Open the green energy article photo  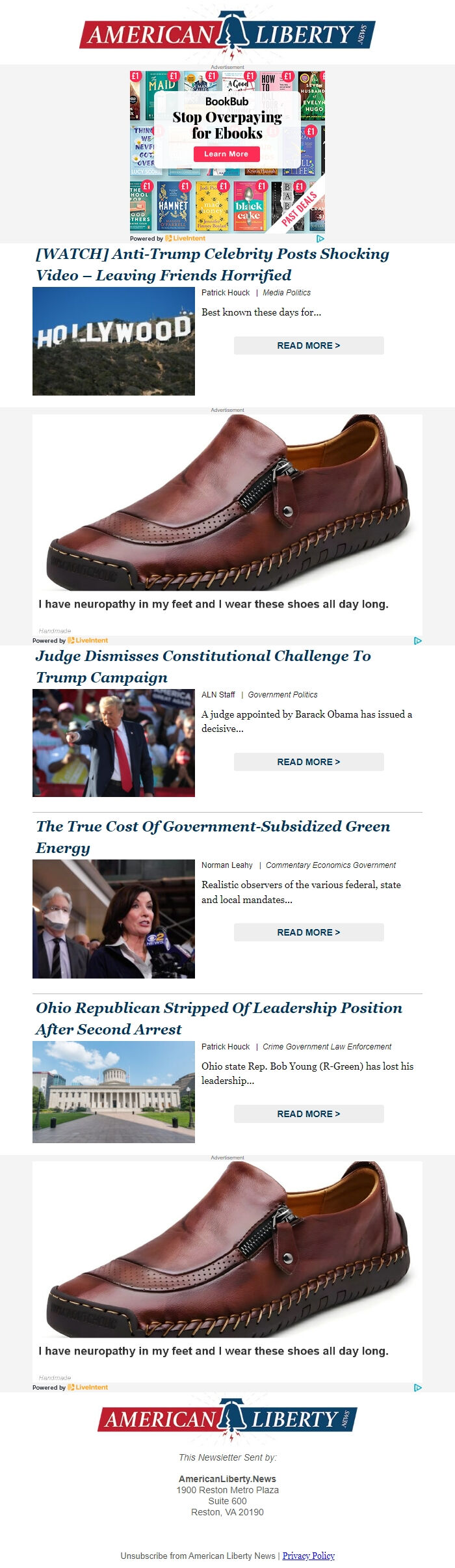(114, 919)
